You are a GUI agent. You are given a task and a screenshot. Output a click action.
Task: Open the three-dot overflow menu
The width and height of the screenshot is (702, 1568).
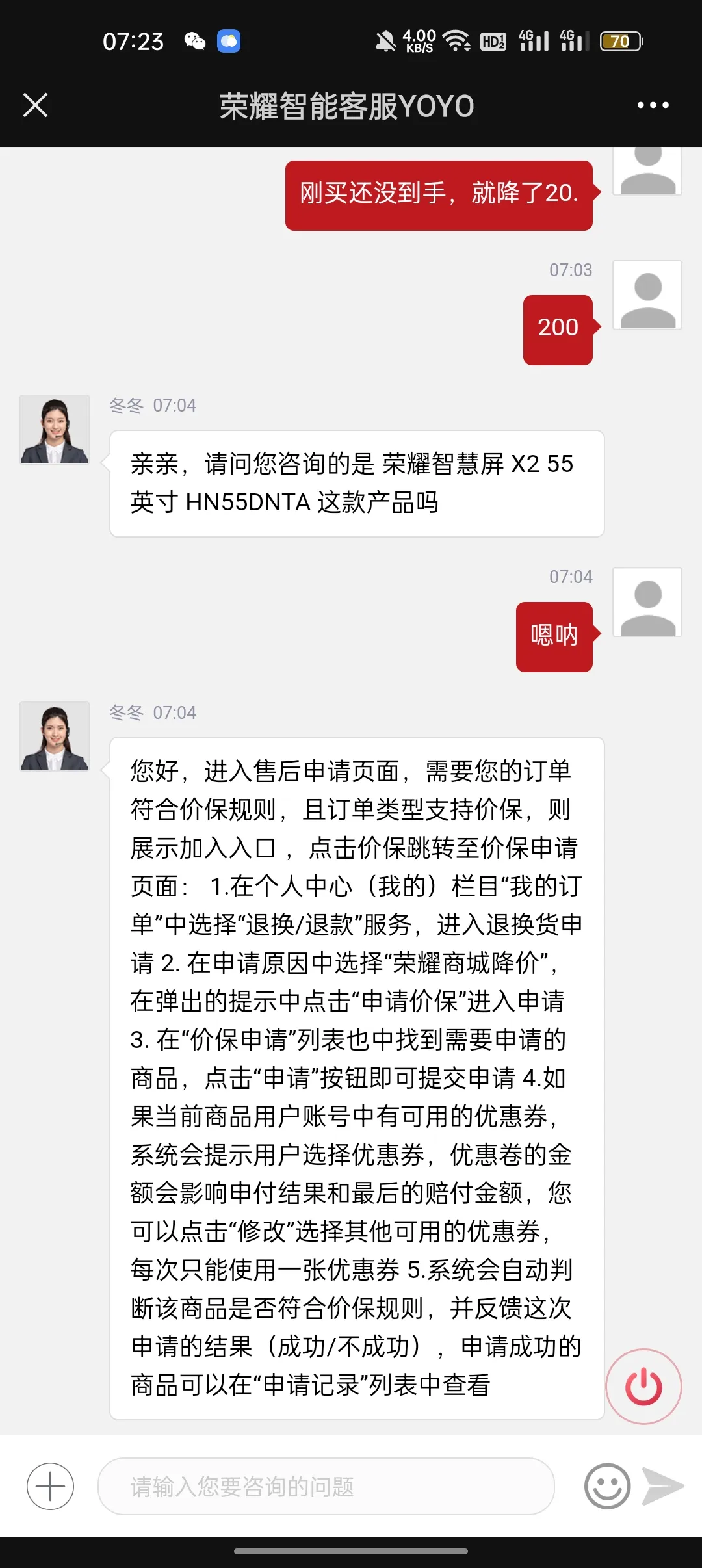(653, 105)
